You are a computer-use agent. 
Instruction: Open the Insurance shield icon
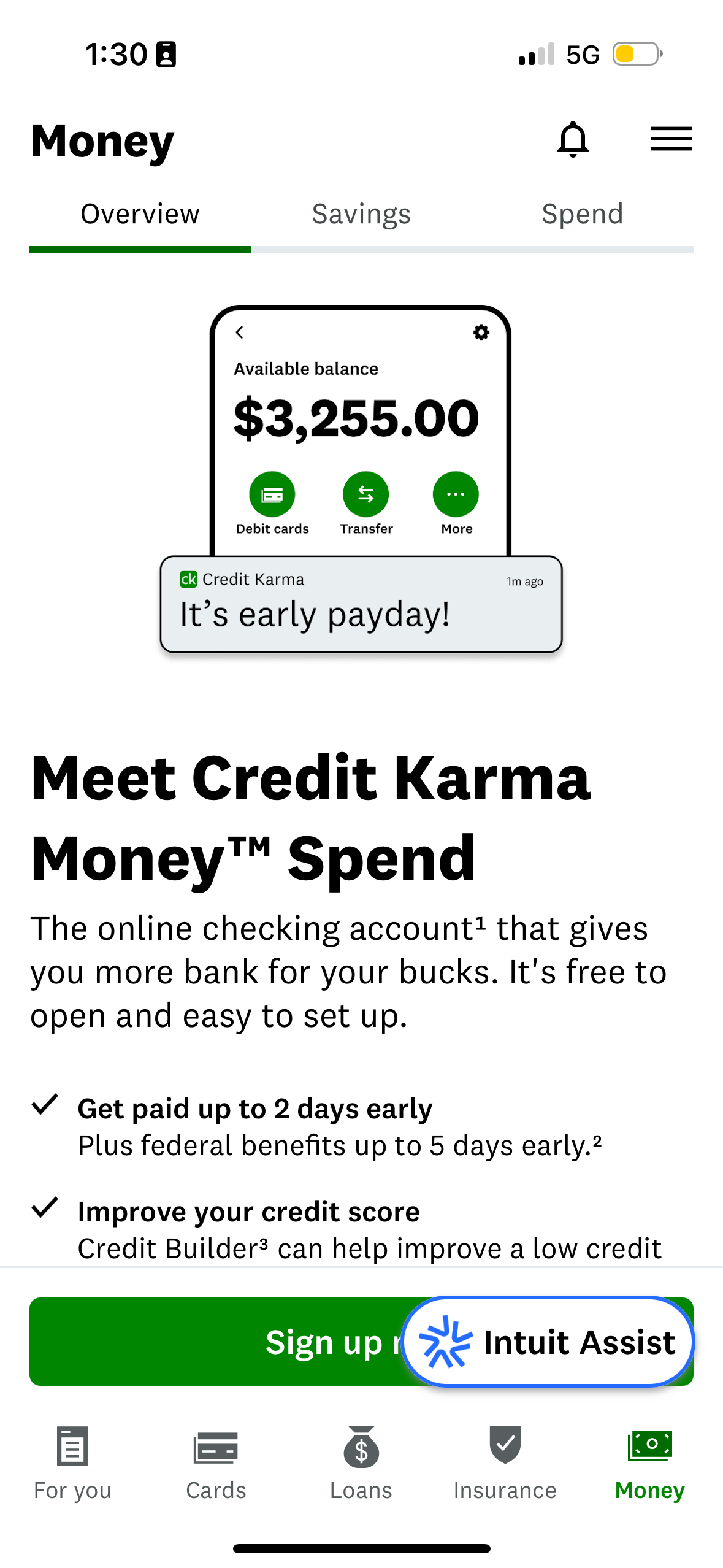pyautogui.click(x=505, y=1448)
